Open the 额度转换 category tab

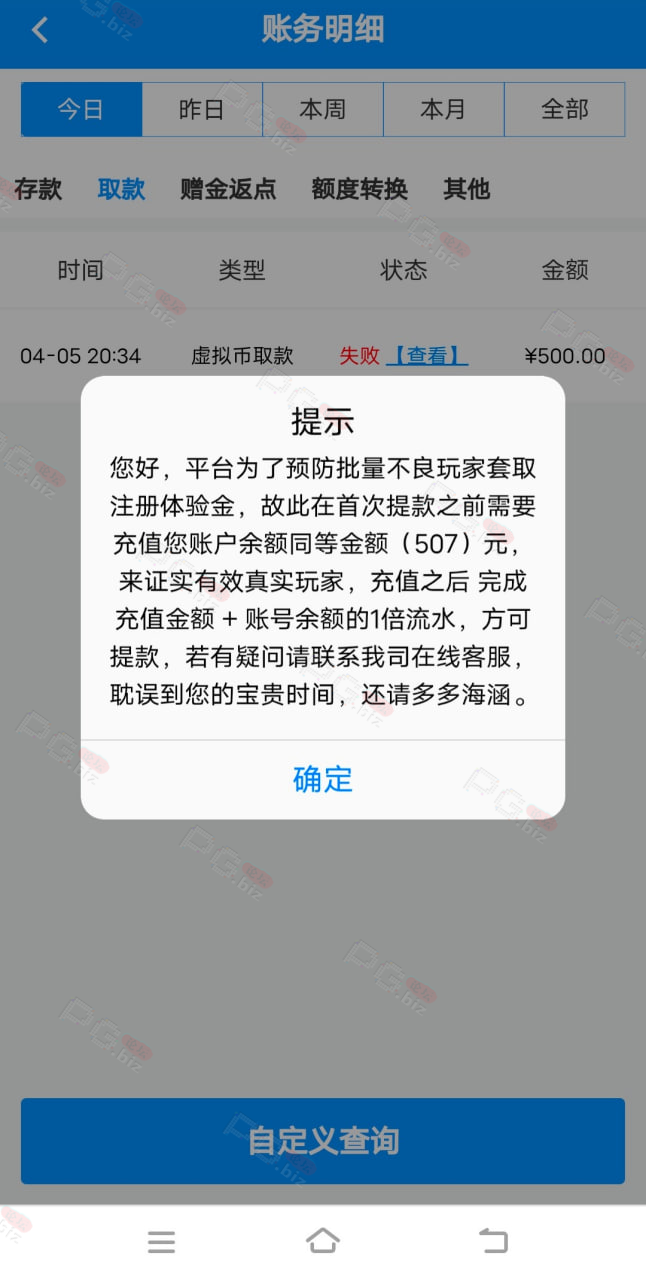click(359, 189)
